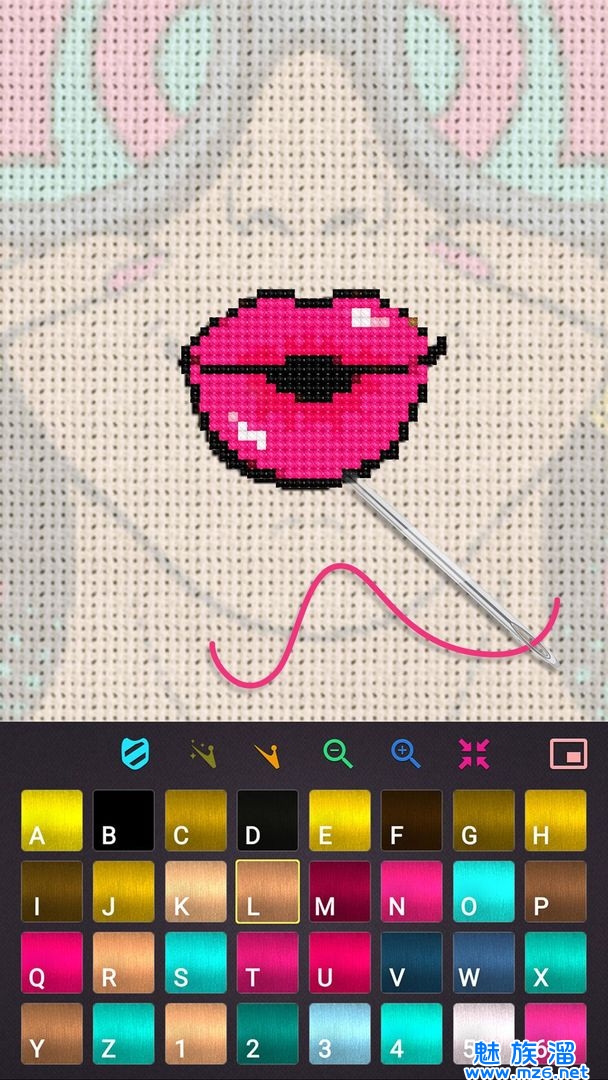Select brown thread color Y
Image resolution: width=608 pixels, height=1080 pixels.
(x=52, y=1034)
